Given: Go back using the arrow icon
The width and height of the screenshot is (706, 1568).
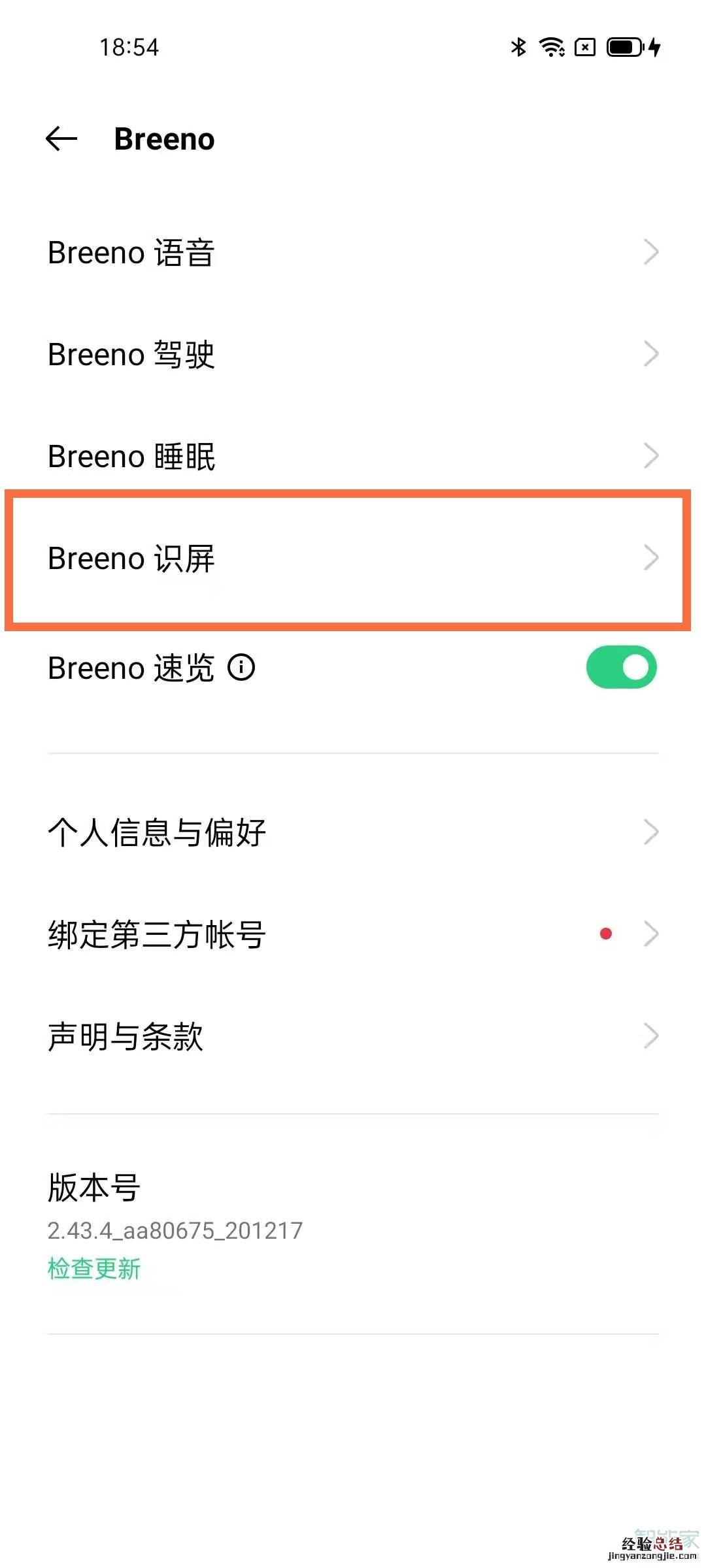Looking at the screenshot, I should [61, 139].
